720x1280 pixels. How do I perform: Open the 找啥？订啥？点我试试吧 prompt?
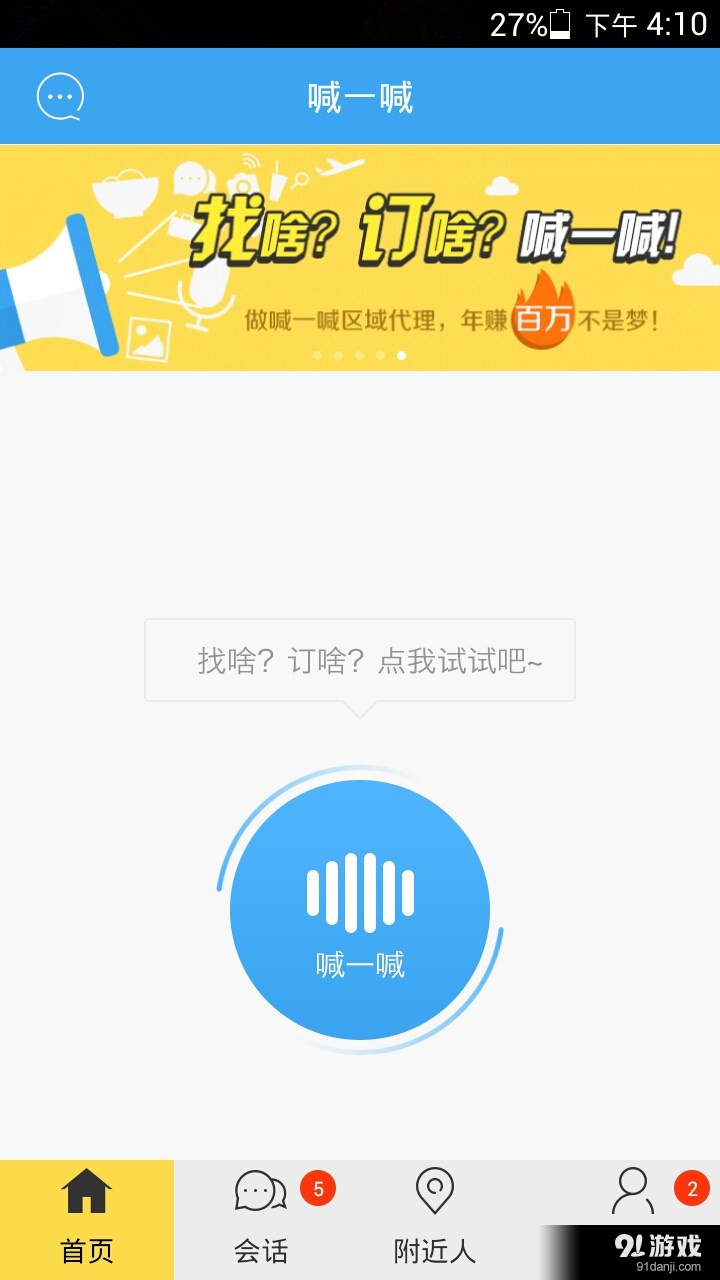tap(360, 660)
